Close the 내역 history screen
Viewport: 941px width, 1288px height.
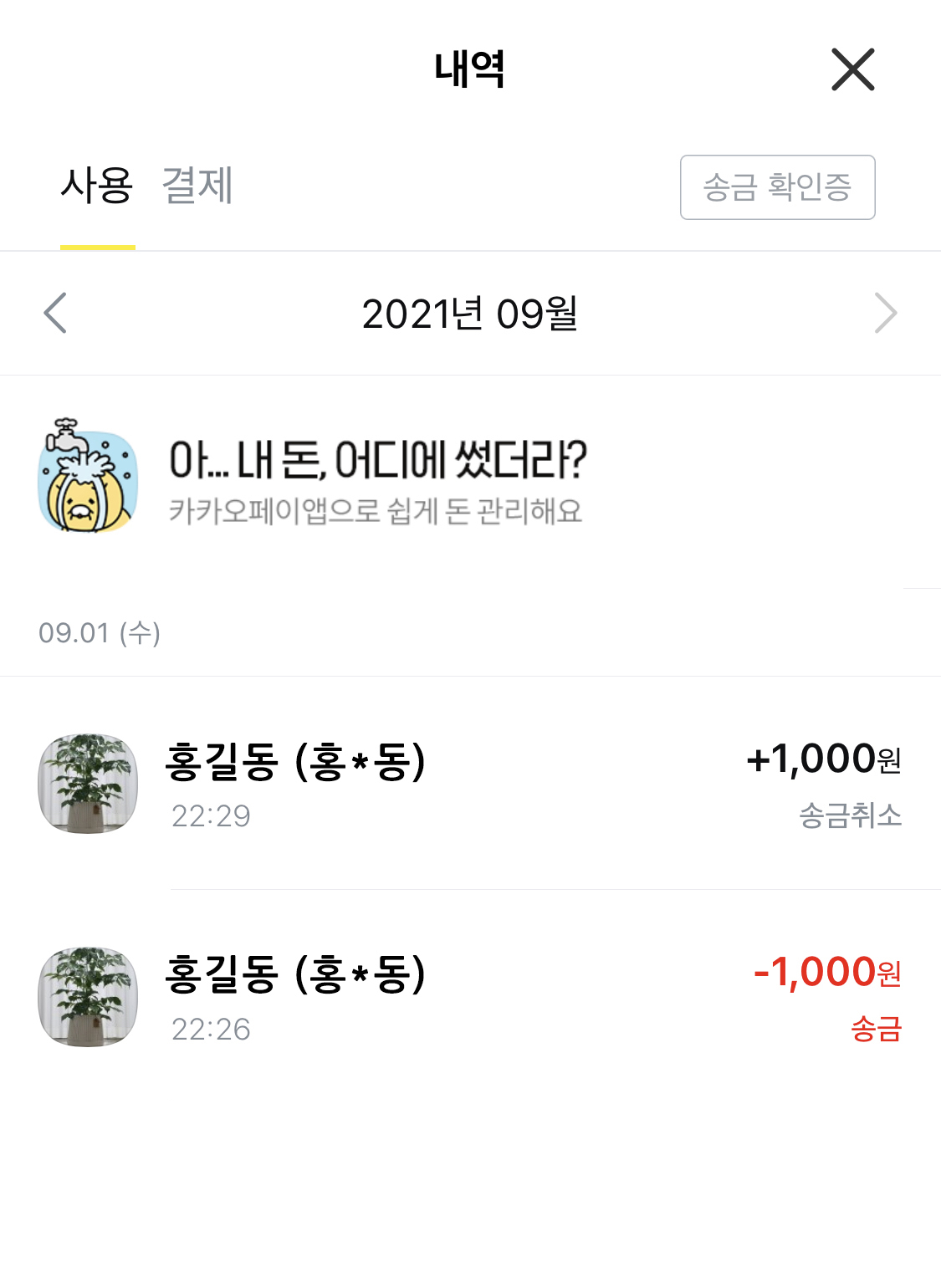(x=852, y=69)
